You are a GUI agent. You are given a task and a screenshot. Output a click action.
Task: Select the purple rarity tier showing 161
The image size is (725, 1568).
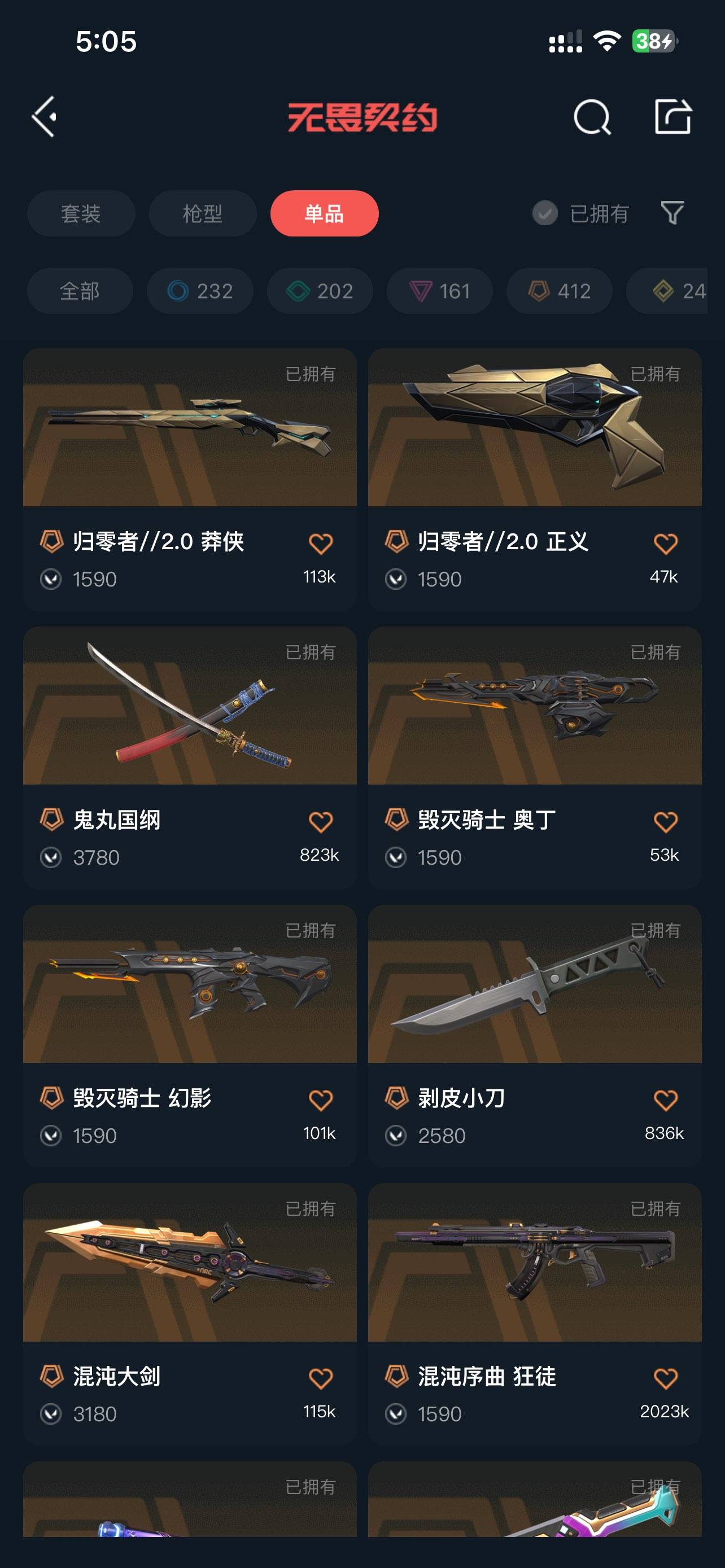tap(439, 291)
